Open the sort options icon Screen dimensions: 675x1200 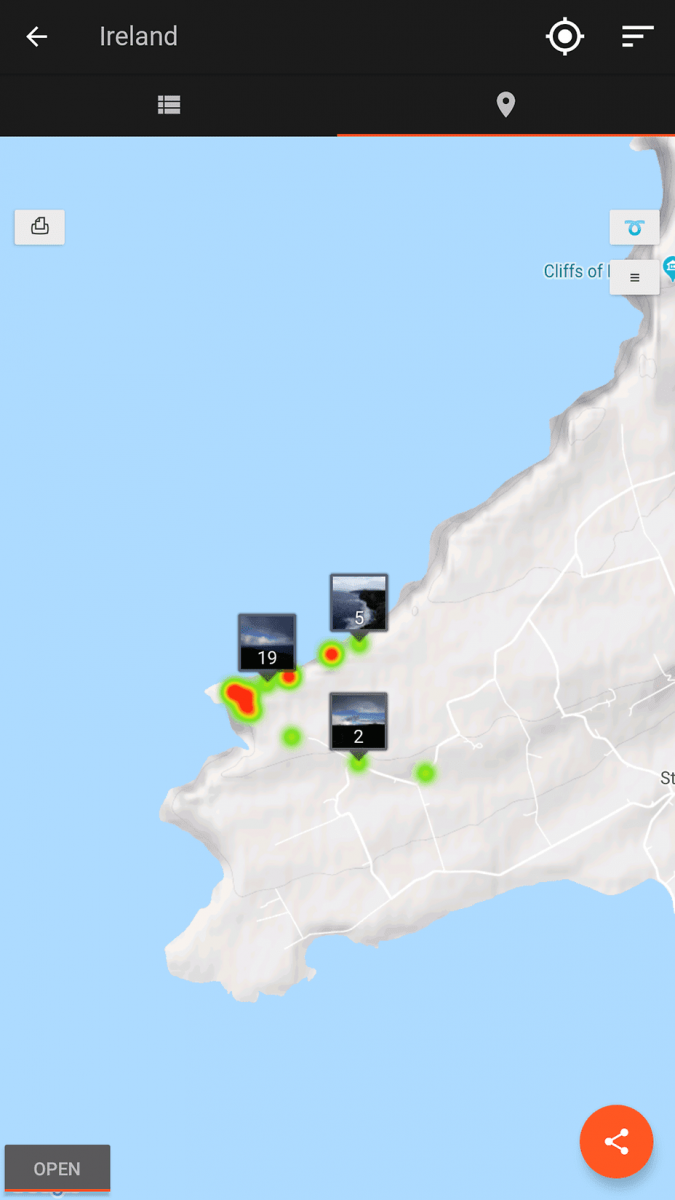tap(637, 37)
